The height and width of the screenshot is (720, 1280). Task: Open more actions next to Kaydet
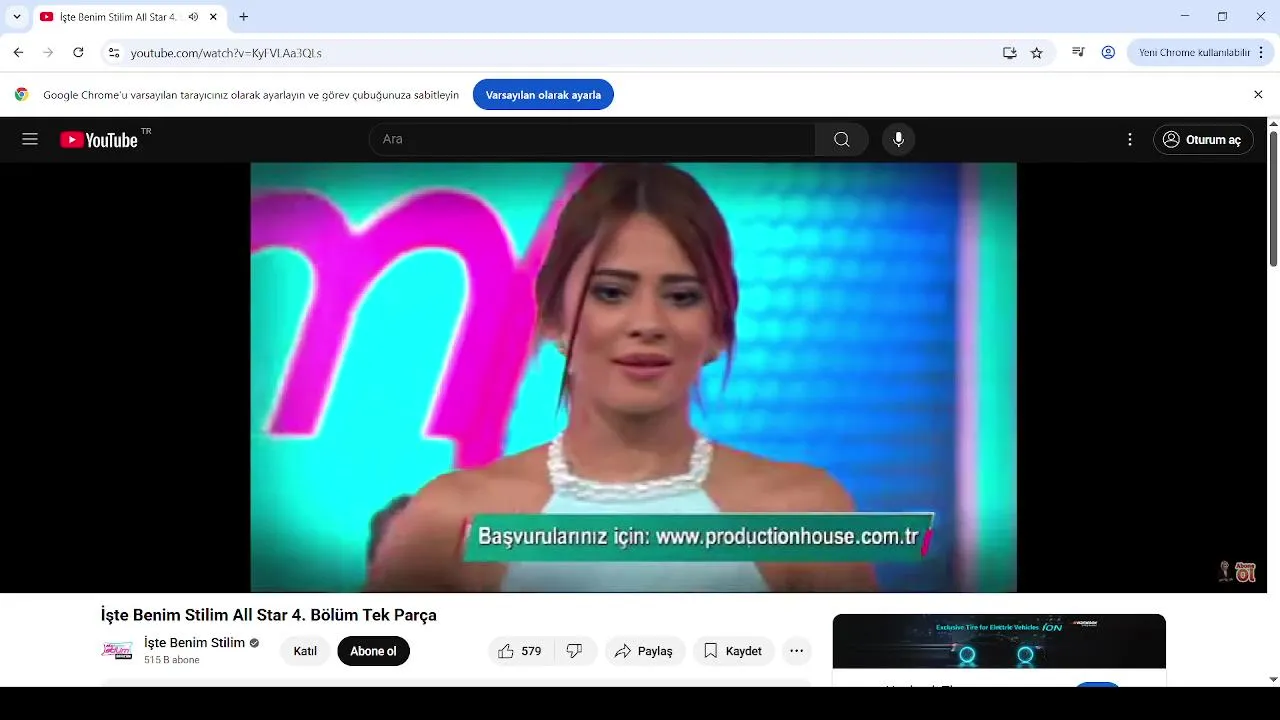(x=796, y=651)
